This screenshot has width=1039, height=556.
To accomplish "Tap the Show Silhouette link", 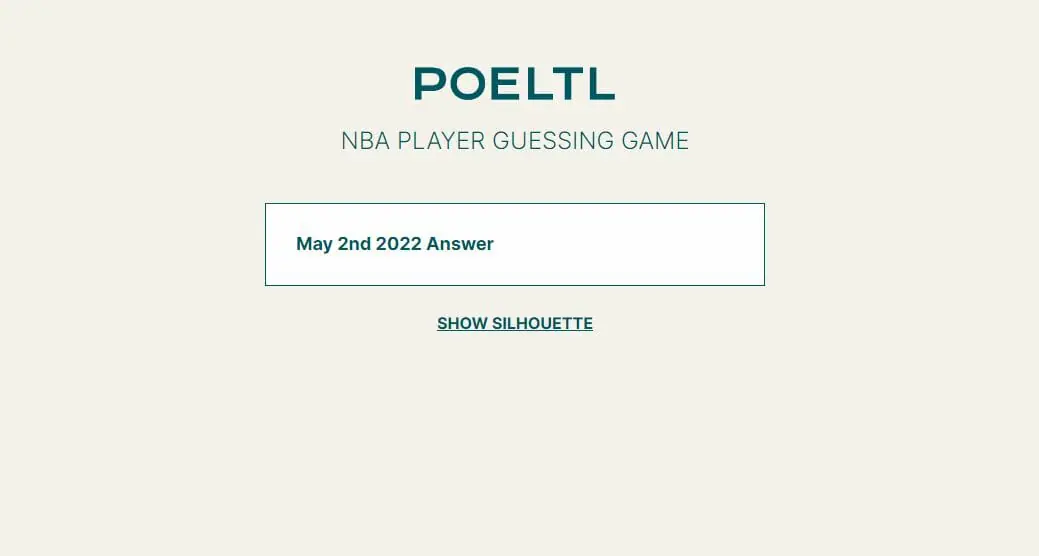I will [x=514, y=323].
